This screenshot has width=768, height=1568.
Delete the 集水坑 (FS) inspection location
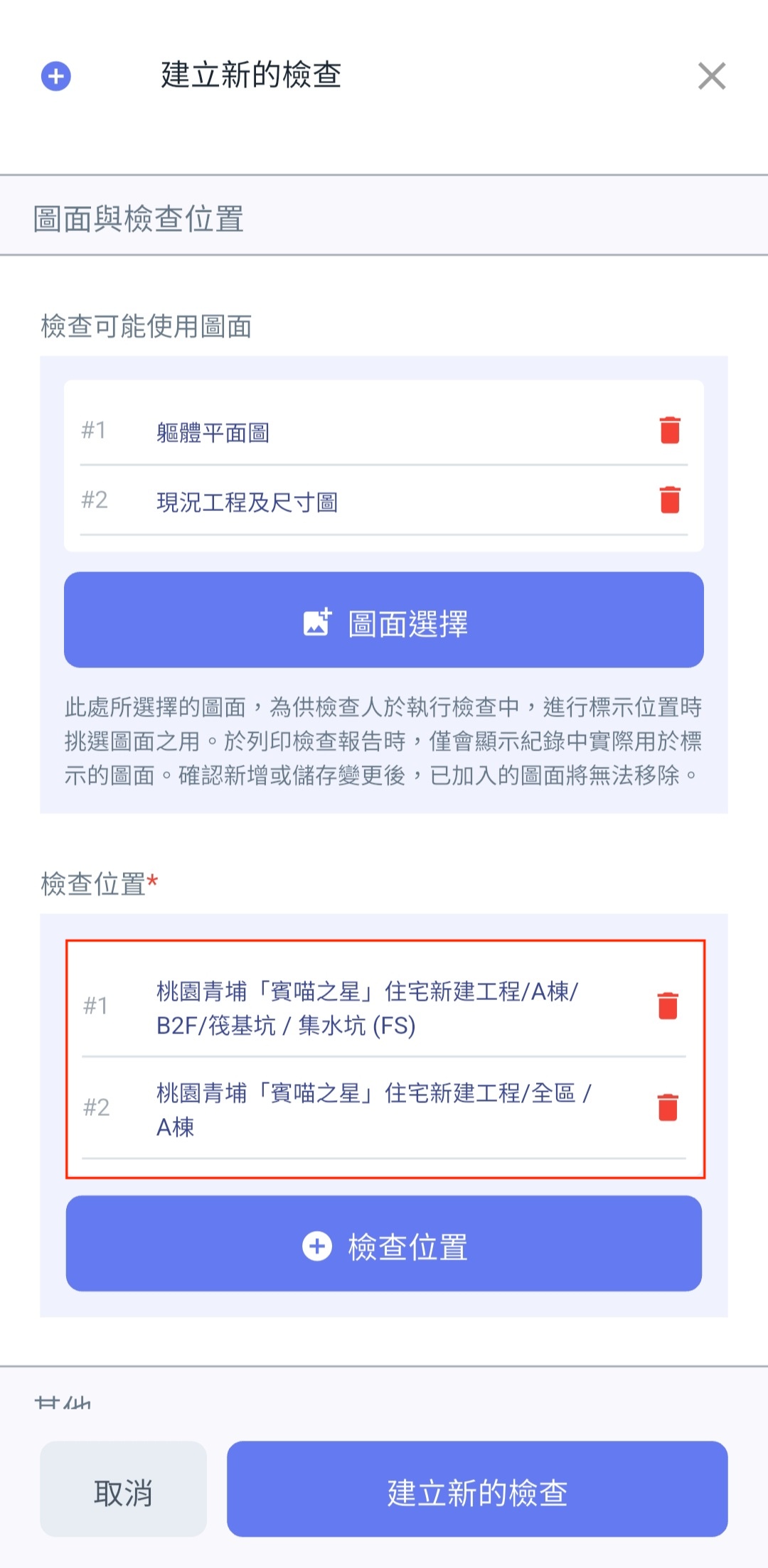(x=668, y=1006)
